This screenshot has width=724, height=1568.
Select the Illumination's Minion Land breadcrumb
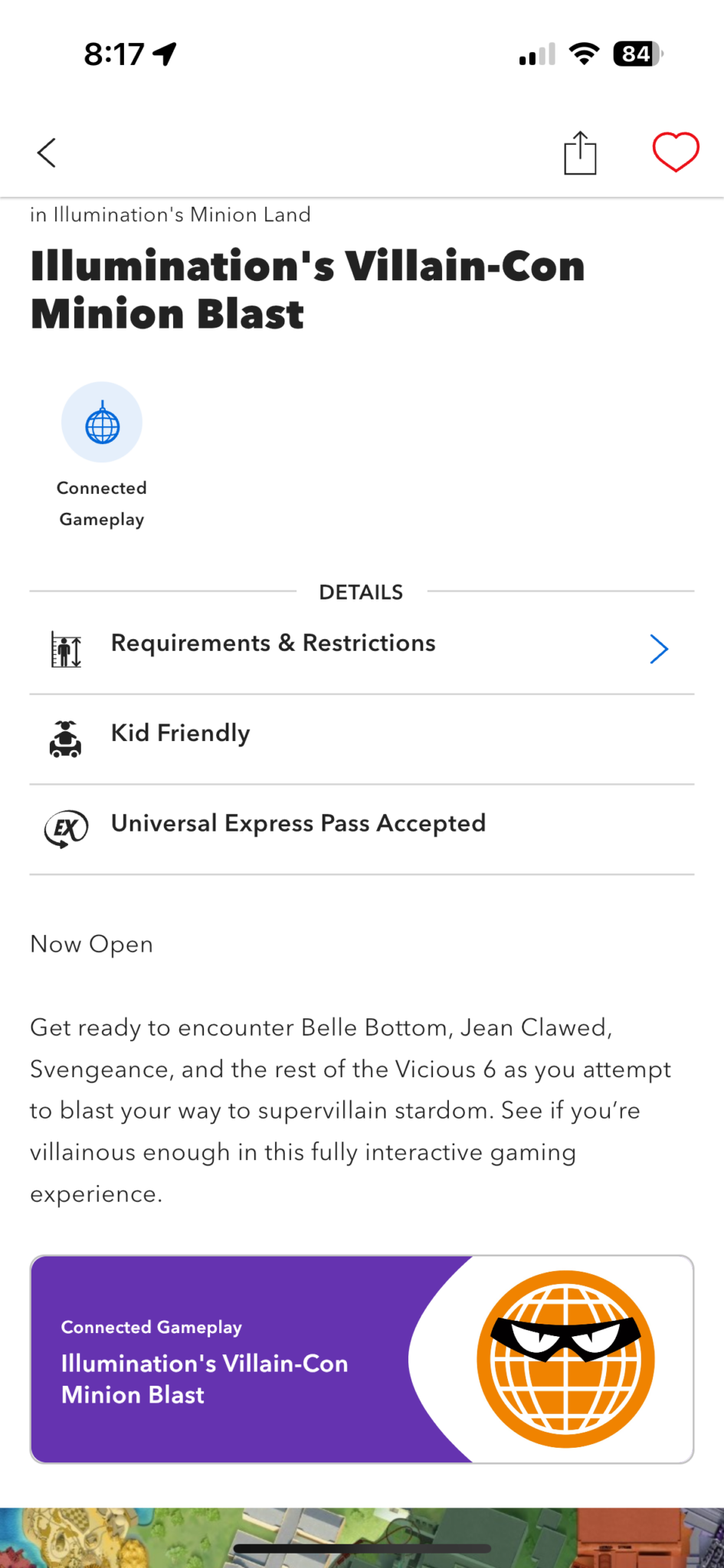click(170, 215)
